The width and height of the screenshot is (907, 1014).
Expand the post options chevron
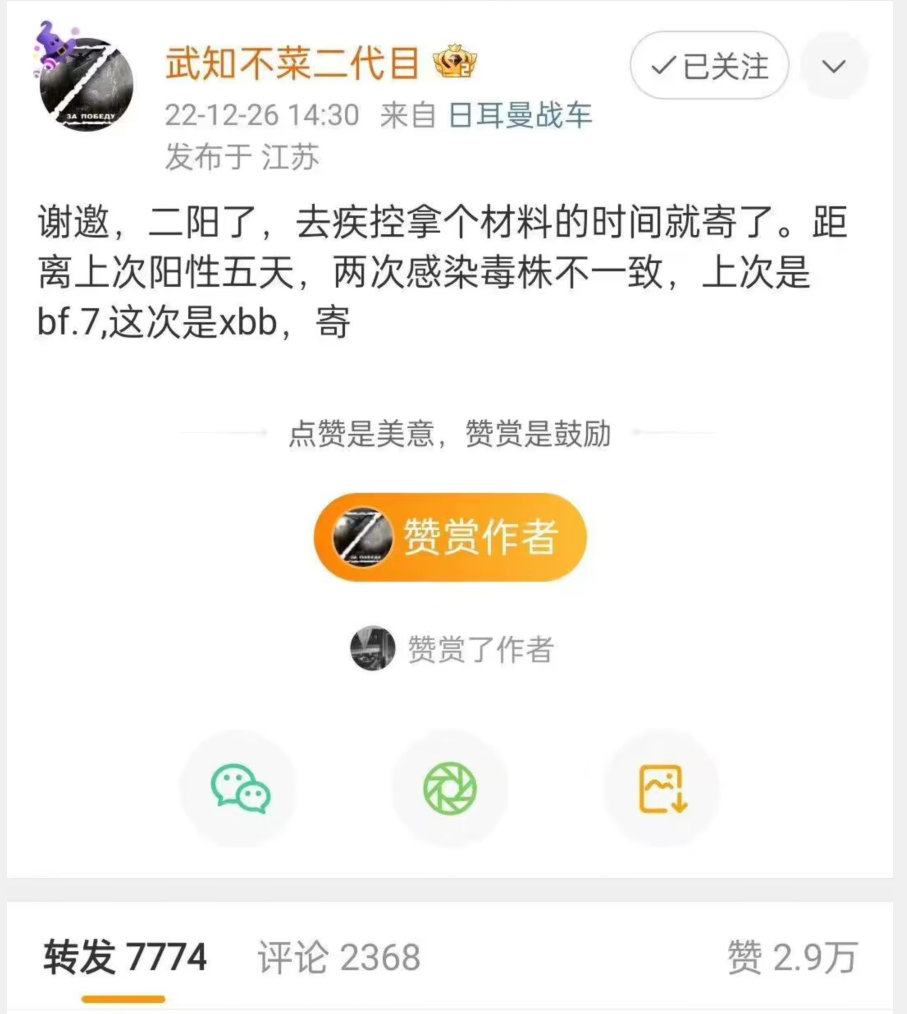[834, 67]
